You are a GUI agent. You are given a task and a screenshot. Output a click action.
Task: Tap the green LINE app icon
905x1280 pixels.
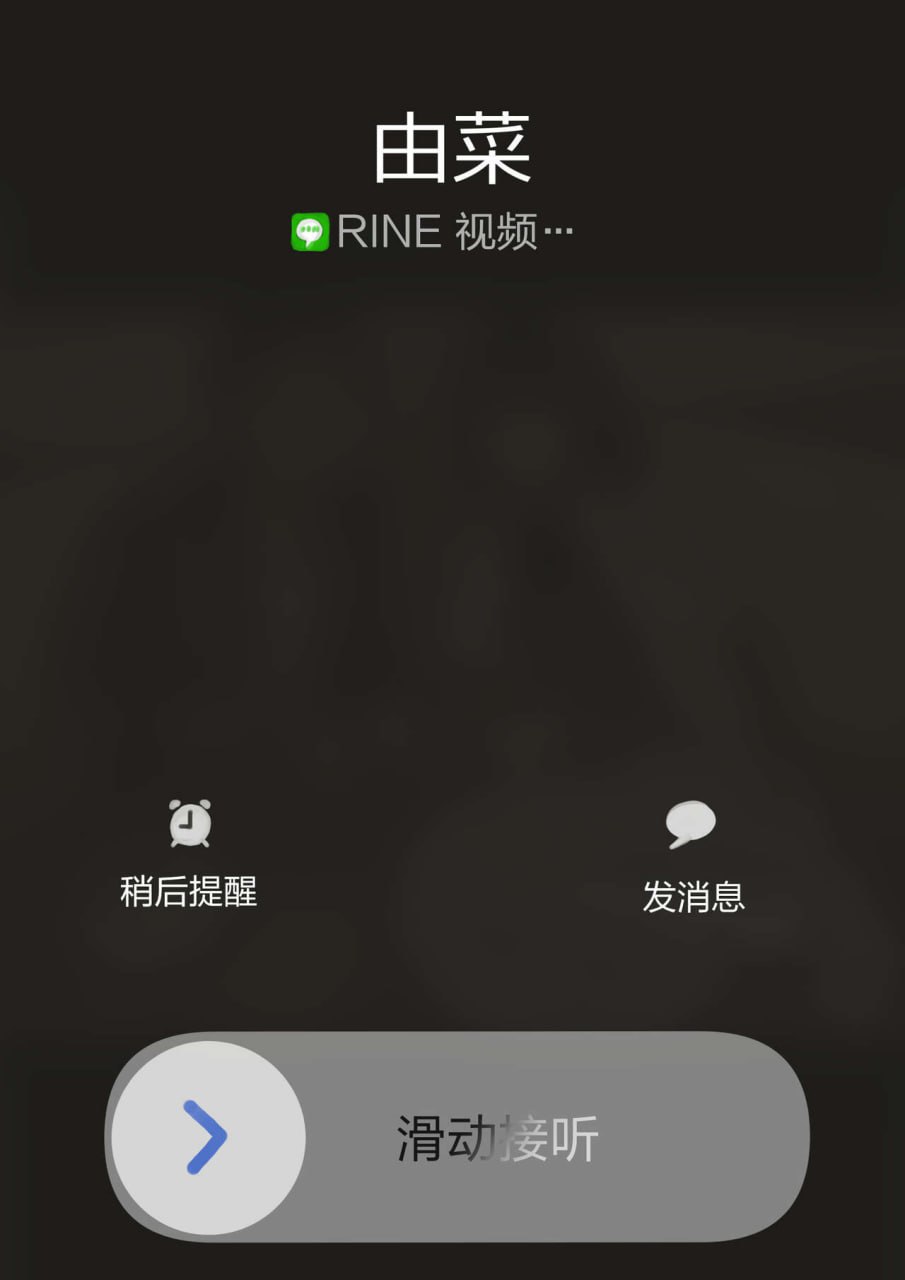point(310,231)
